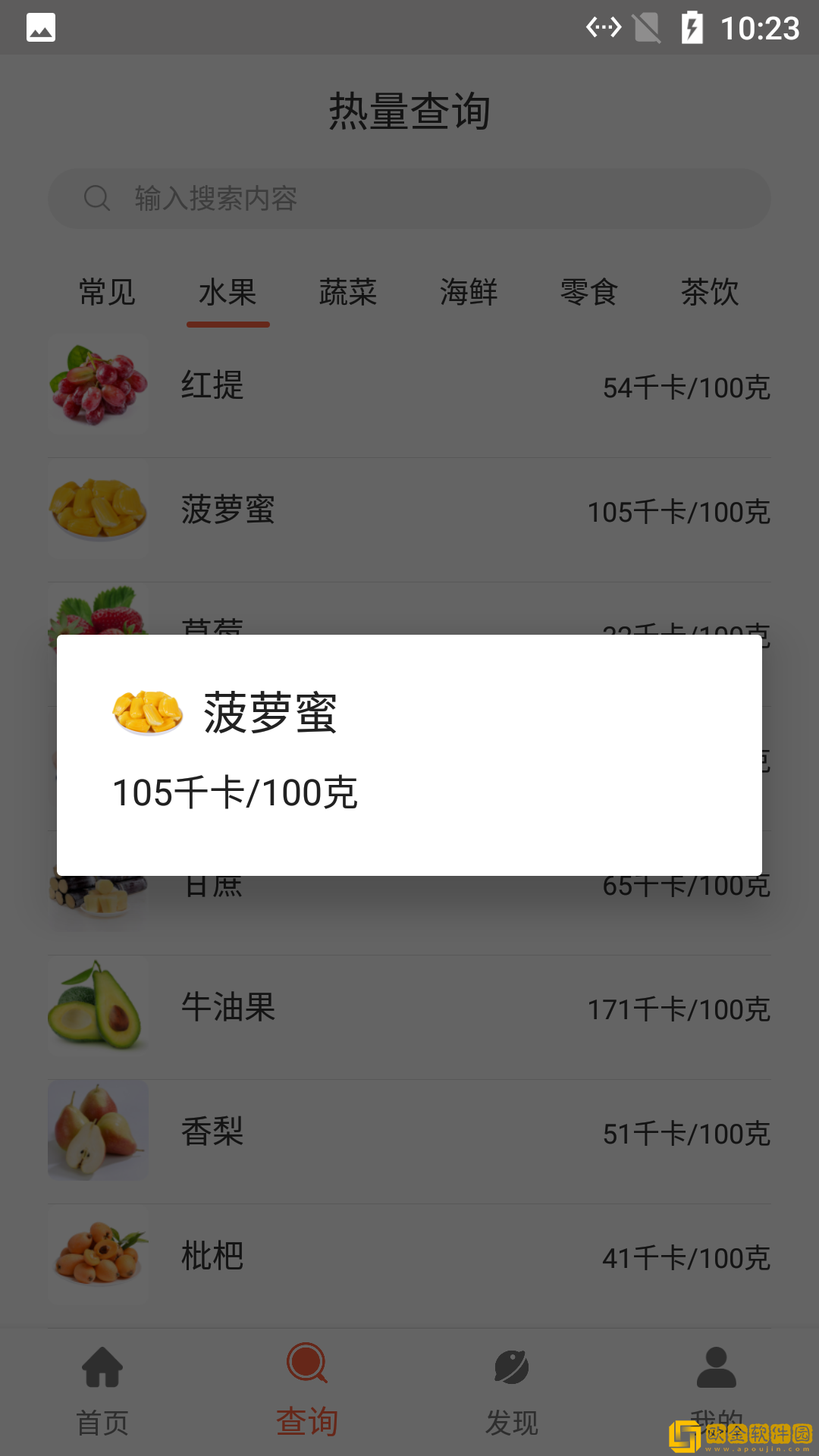Click the 输入搜索内容 search input field
The image size is (819, 1456).
(409, 198)
